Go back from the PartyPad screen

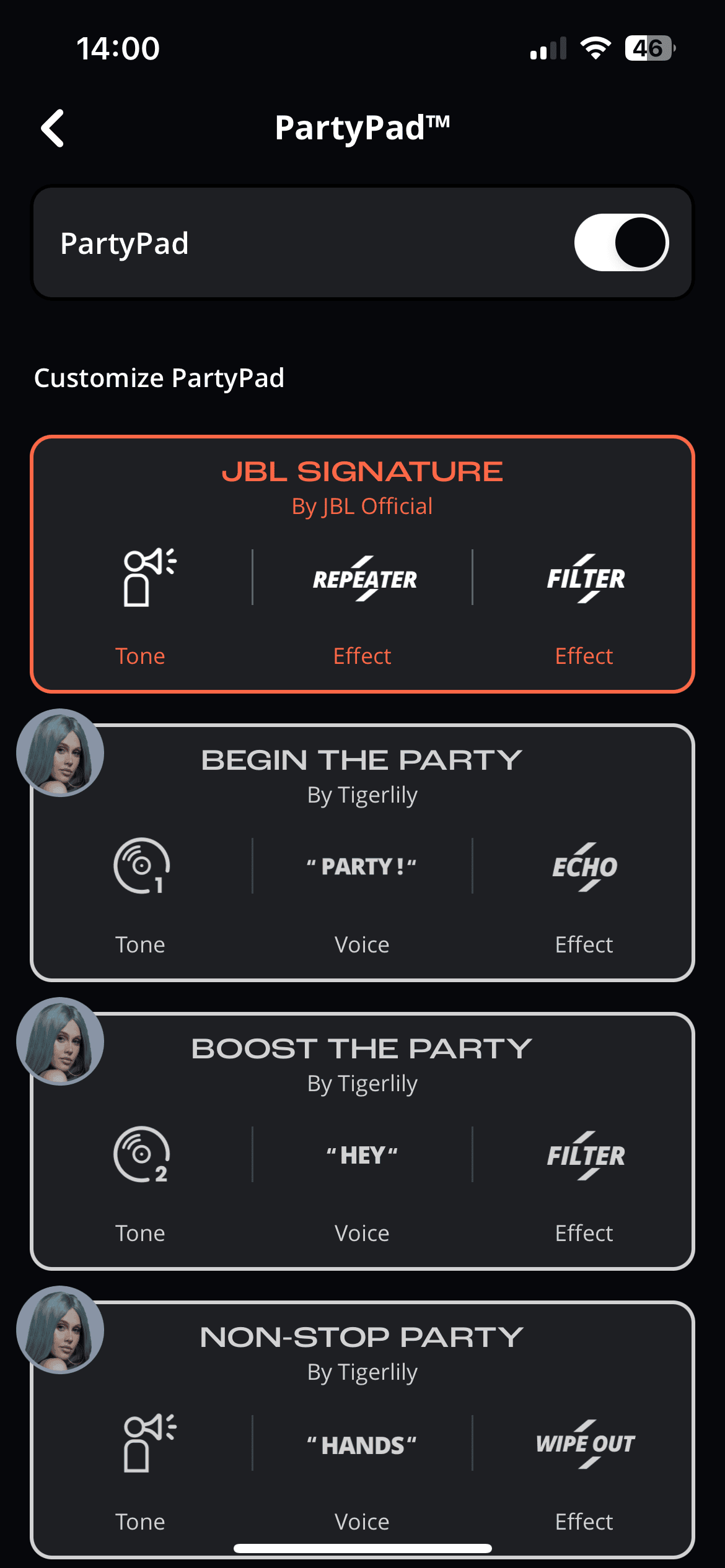tap(53, 128)
